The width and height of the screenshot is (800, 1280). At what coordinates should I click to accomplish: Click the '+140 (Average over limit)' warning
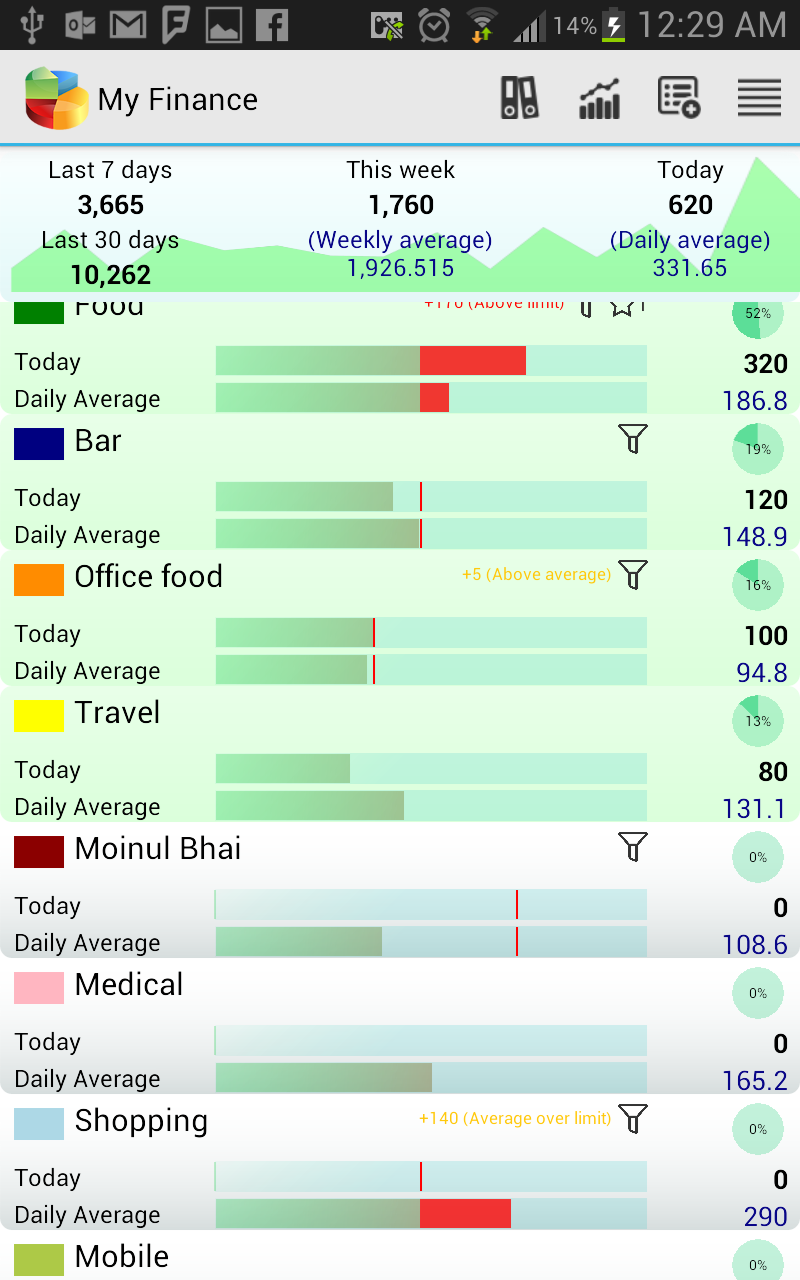coord(516,1118)
